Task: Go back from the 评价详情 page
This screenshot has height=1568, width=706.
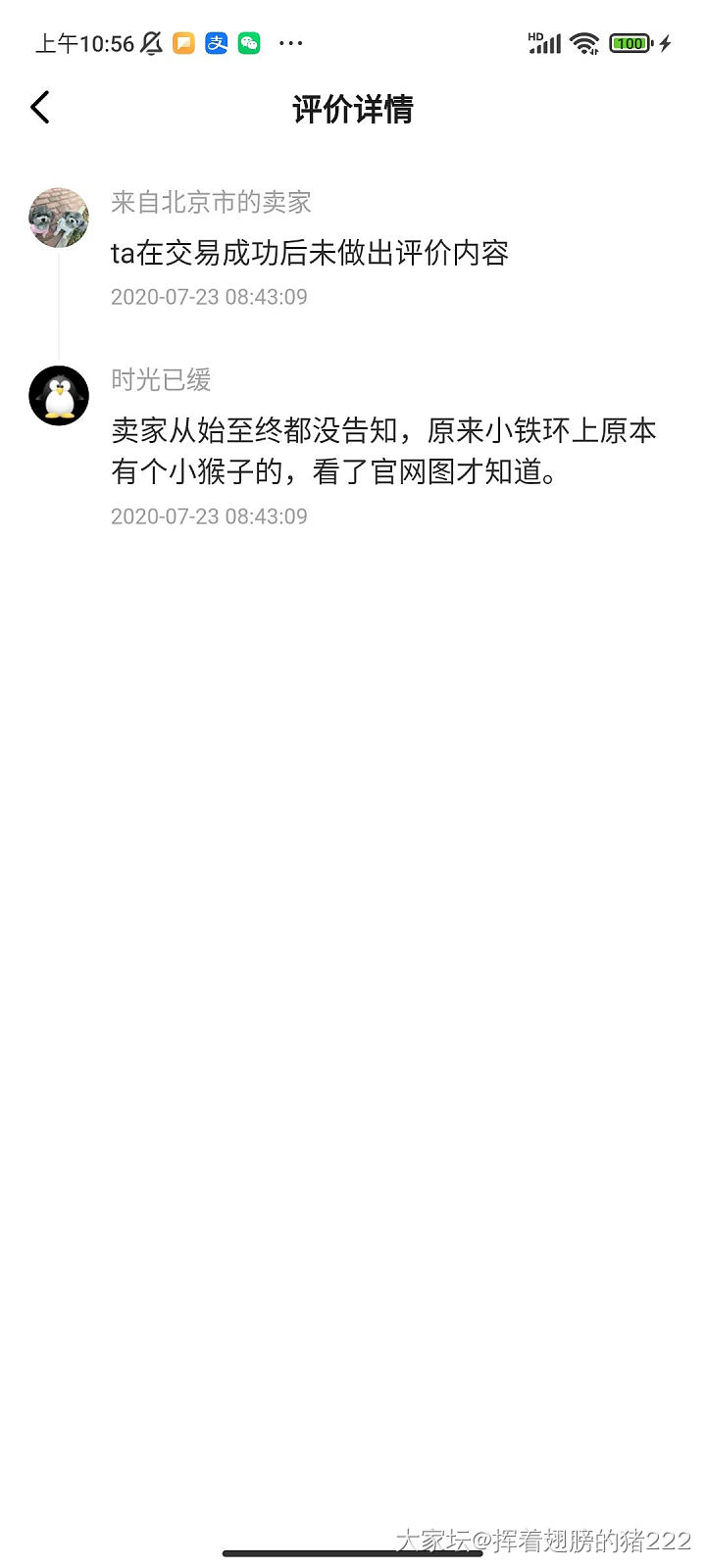Action: click(40, 108)
